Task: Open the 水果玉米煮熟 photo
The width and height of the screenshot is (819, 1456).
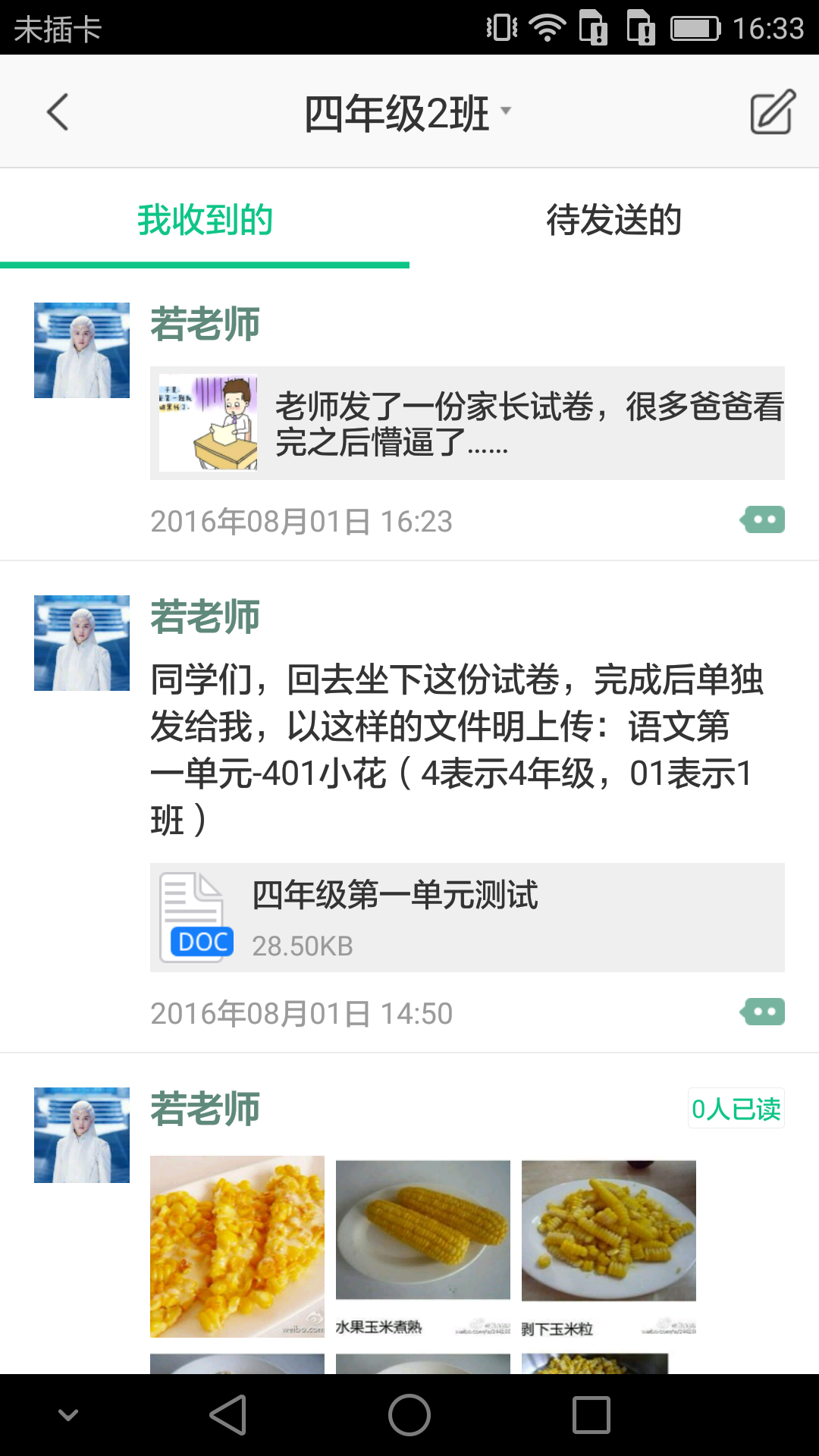Action: click(x=423, y=1246)
